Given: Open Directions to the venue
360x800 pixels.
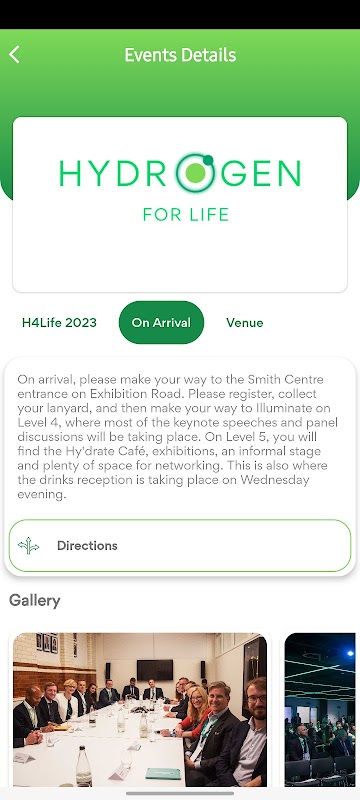Looking at the screenshot, I should point(180,545).
